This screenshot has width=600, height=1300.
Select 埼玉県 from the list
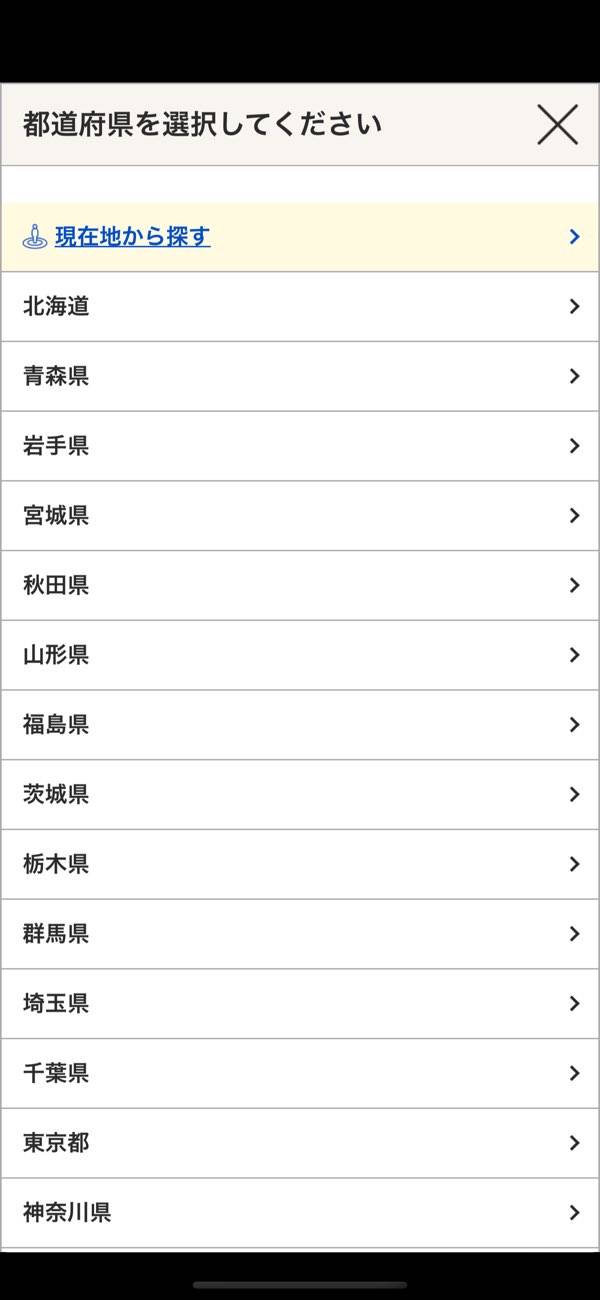300,1003
